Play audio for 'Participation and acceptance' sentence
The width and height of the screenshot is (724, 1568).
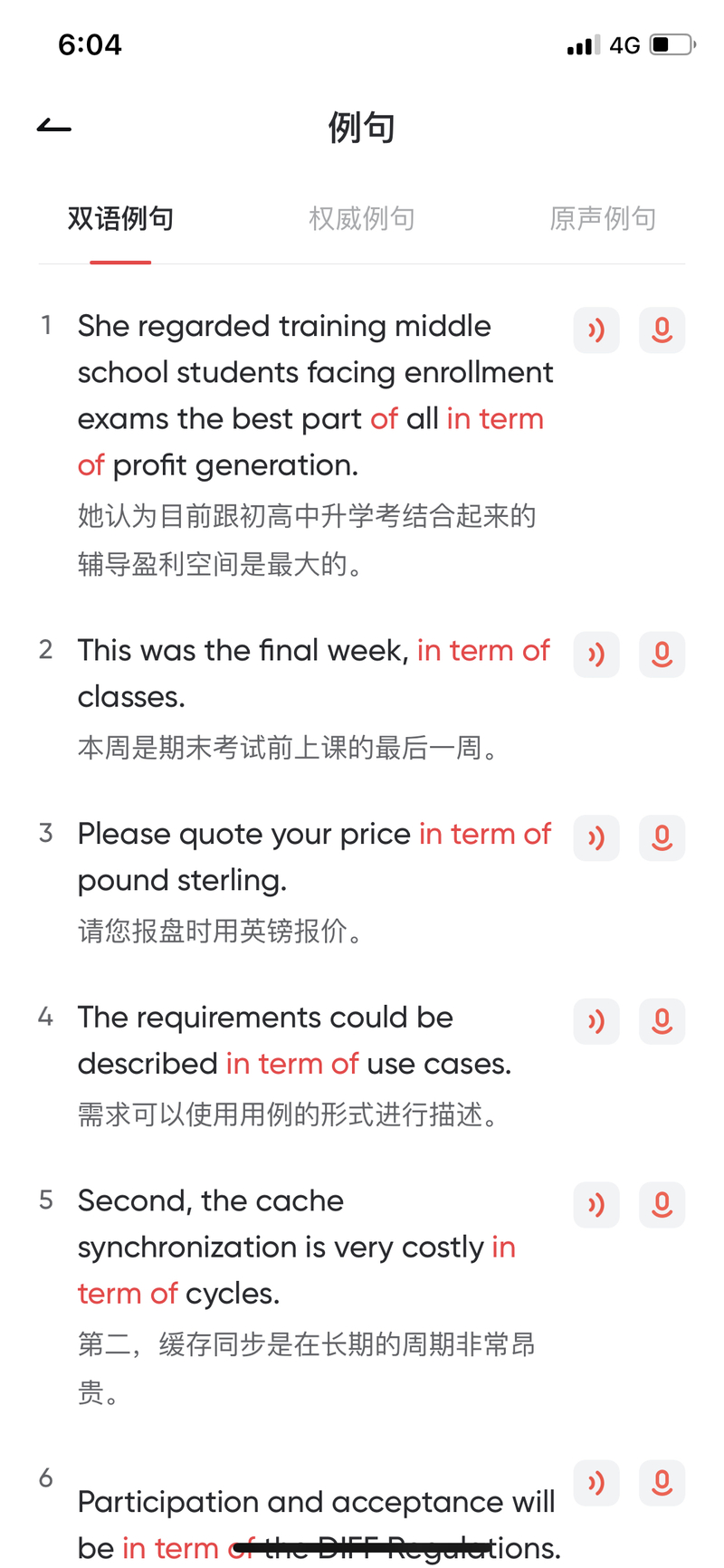coord(596,1482)
